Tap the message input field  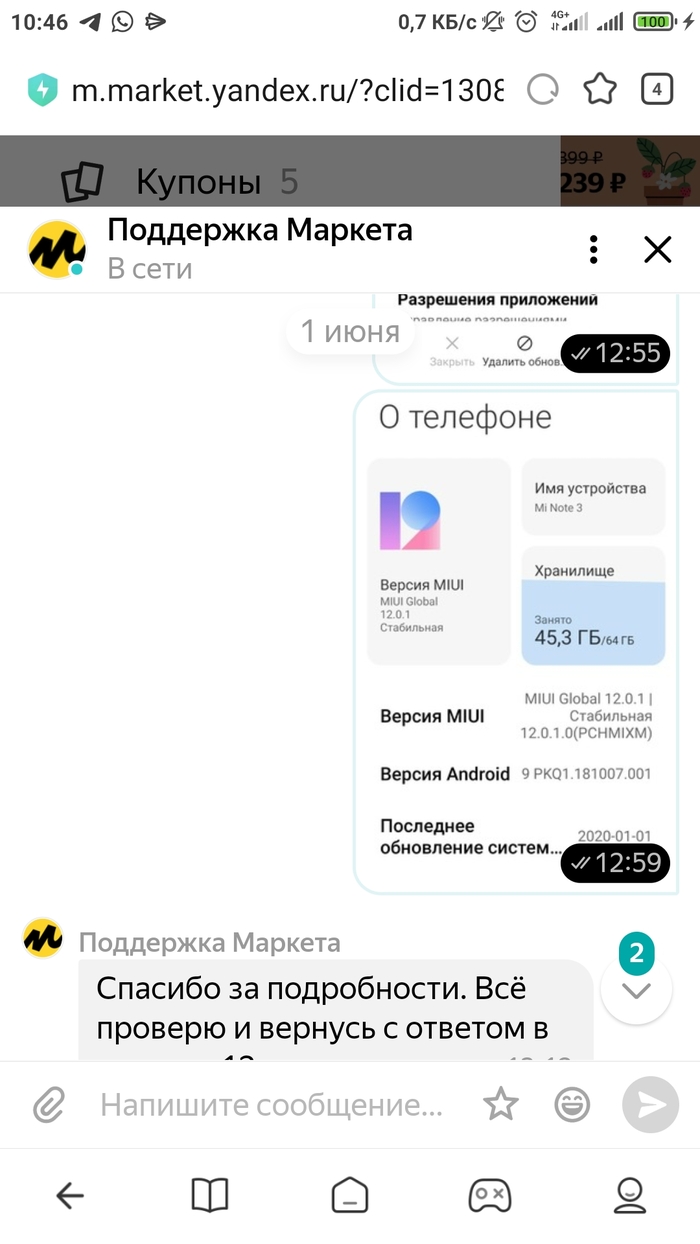270,1105
